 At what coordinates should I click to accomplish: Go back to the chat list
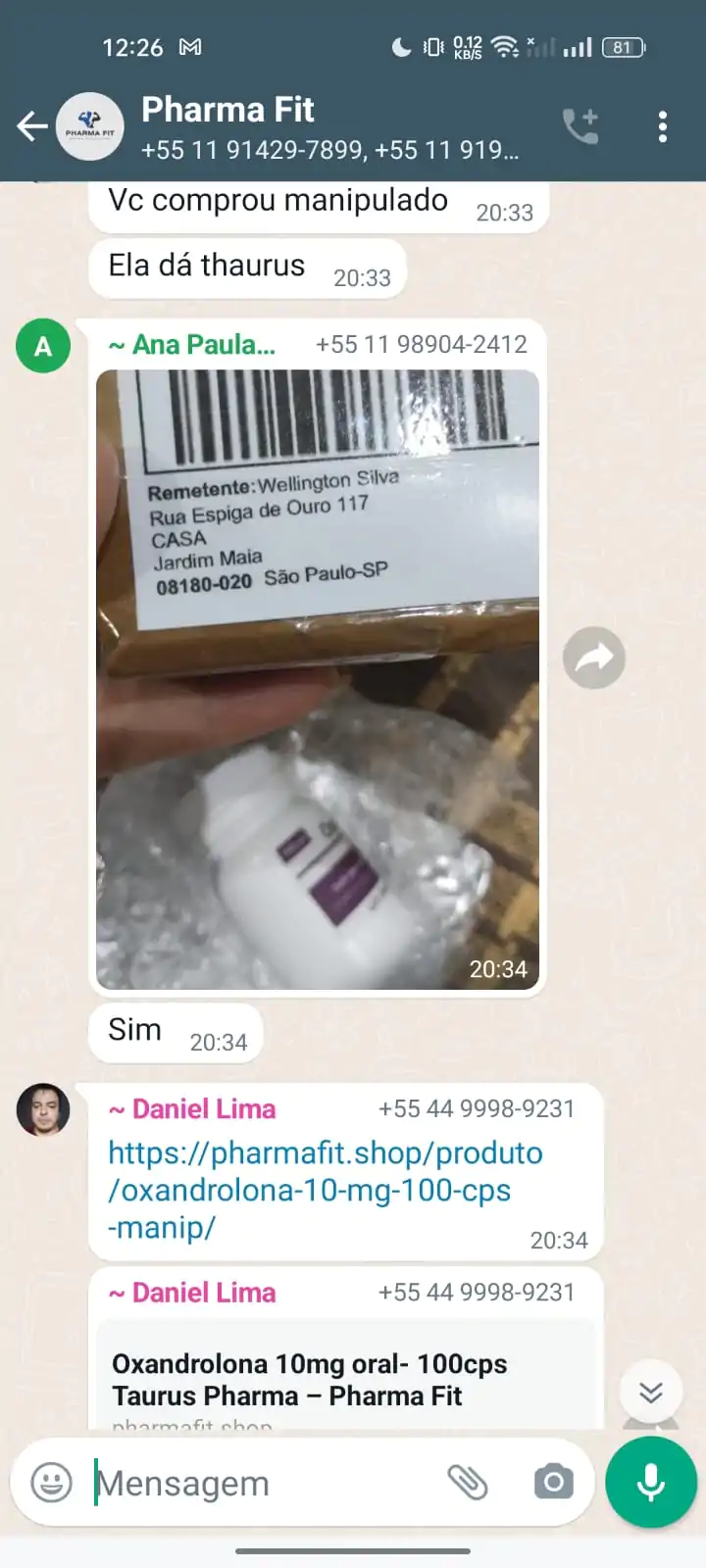pyautogui.click(x=32, y=126)
